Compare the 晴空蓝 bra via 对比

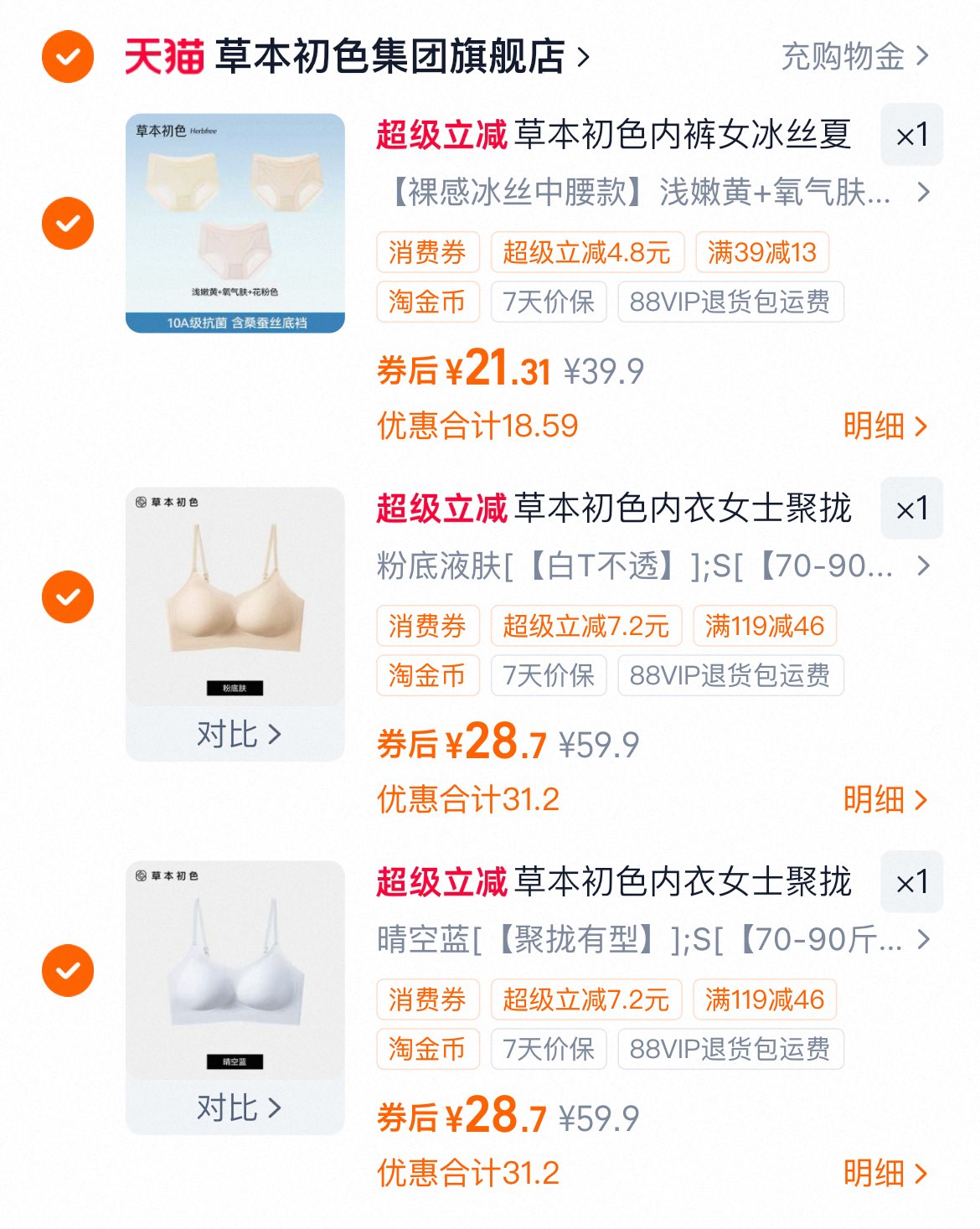pos(238,1108)
